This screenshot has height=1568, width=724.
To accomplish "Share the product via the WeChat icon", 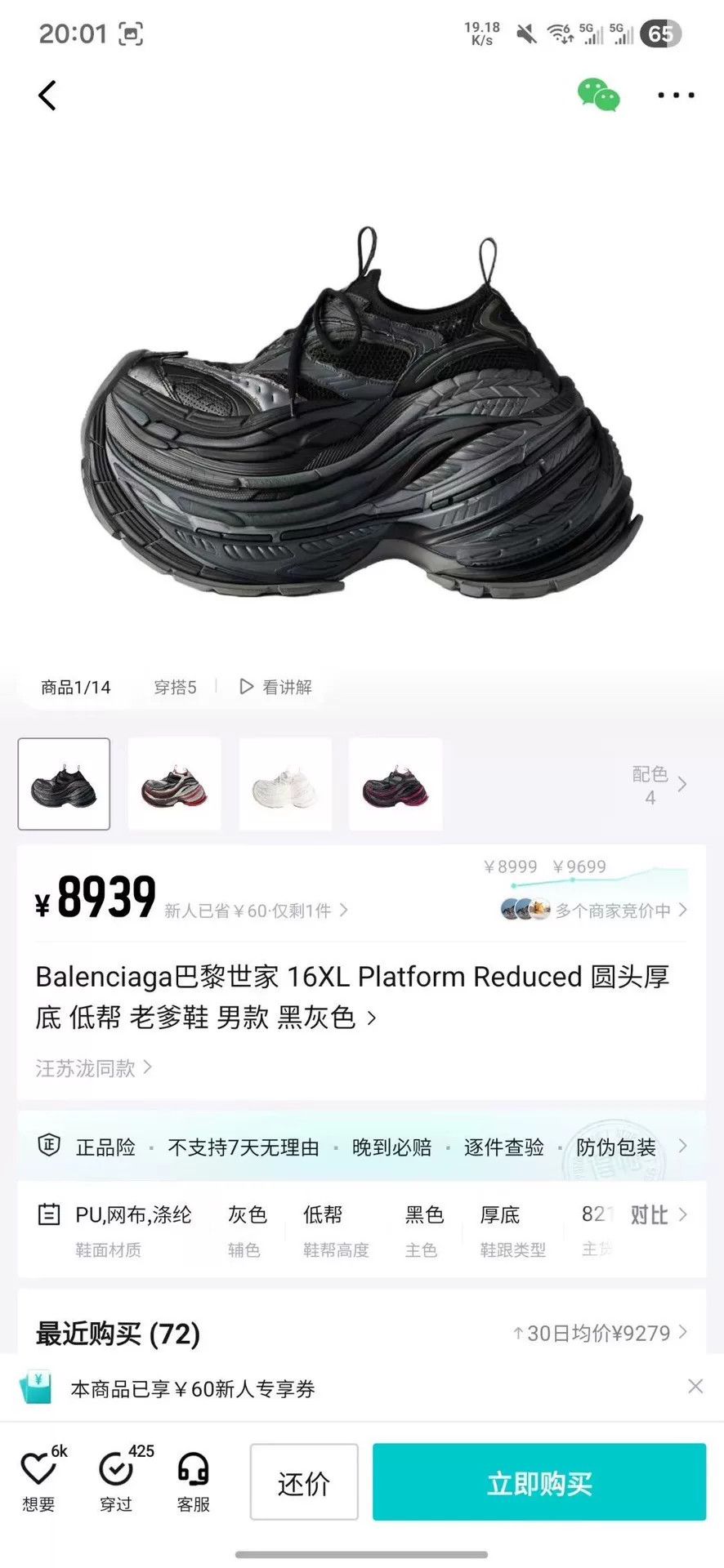I will pyautogui.click(x=599, y=95).
